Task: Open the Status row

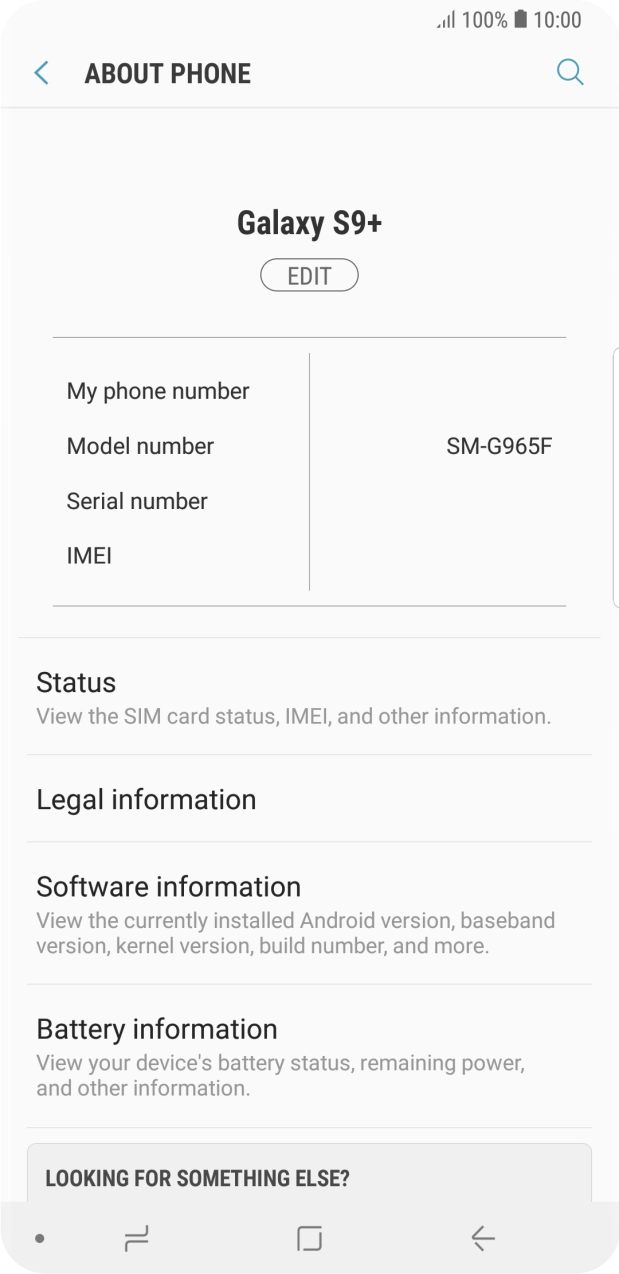Action: click(309, 697)
